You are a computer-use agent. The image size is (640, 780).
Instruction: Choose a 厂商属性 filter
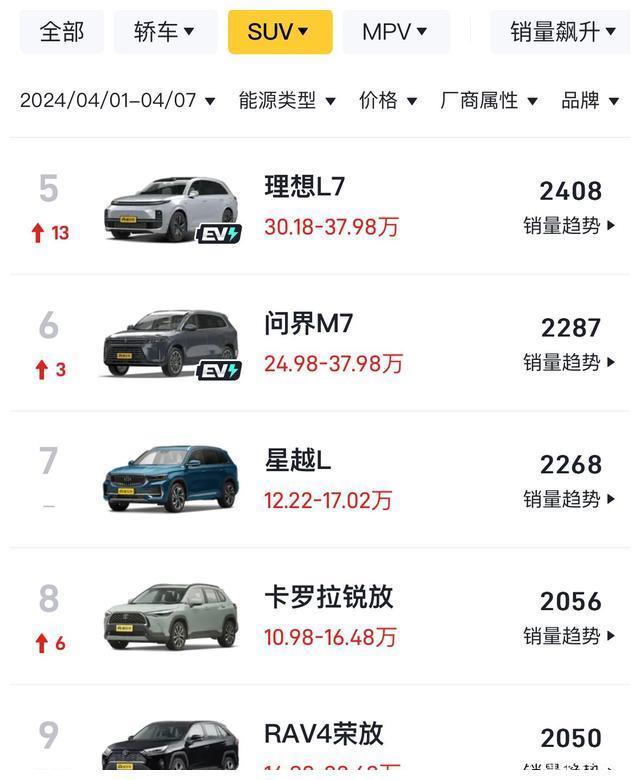coord(489,100)
